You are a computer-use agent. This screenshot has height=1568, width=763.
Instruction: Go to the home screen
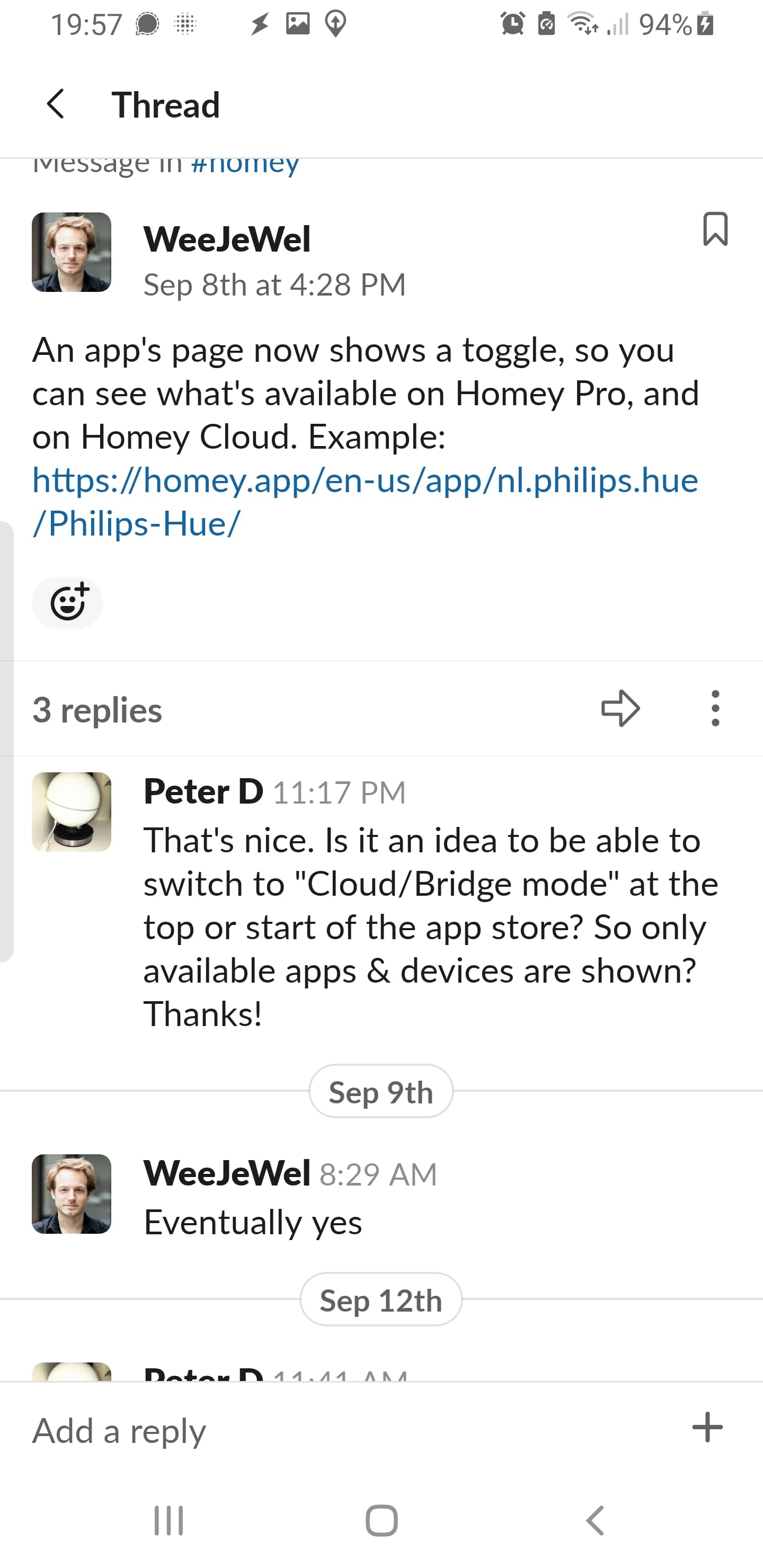point(382,1520)
